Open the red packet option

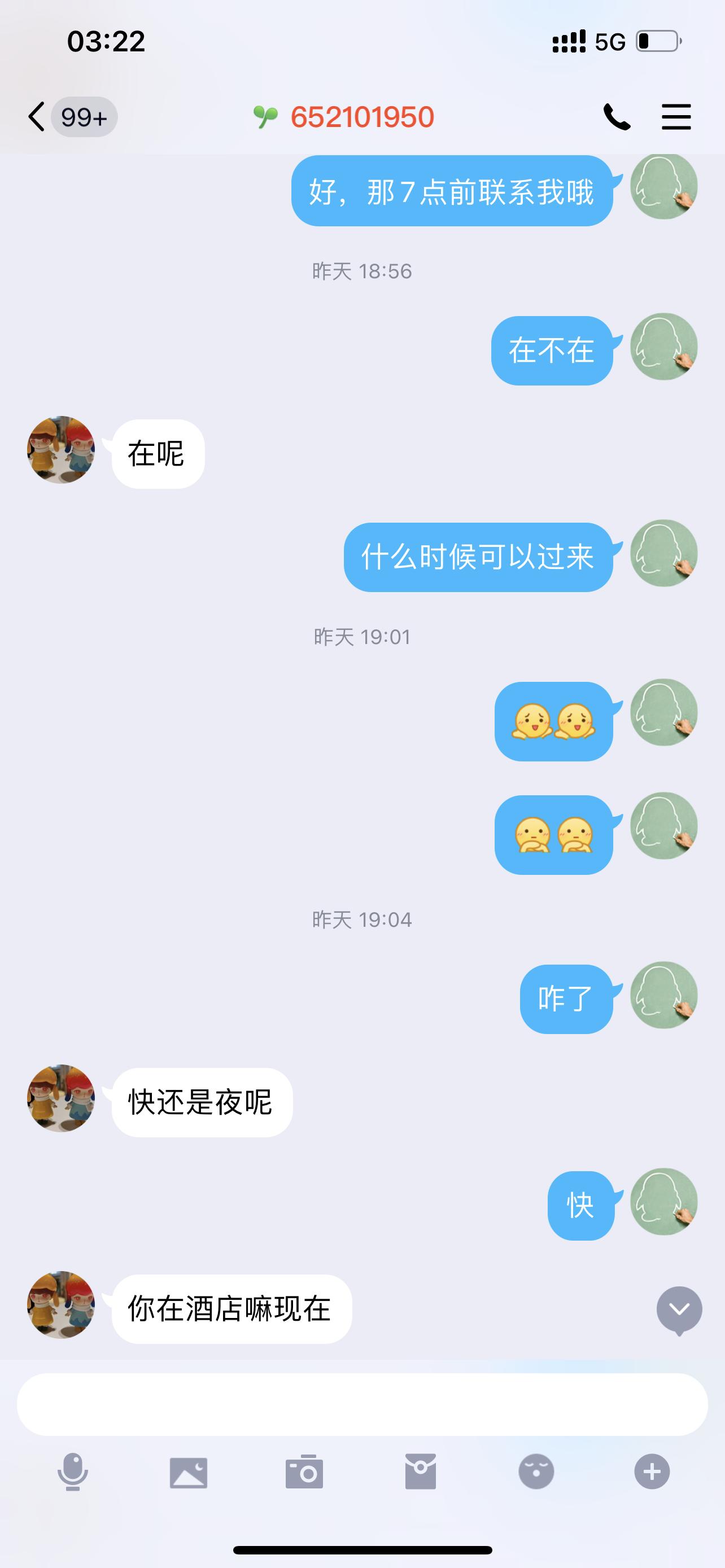420,1472
